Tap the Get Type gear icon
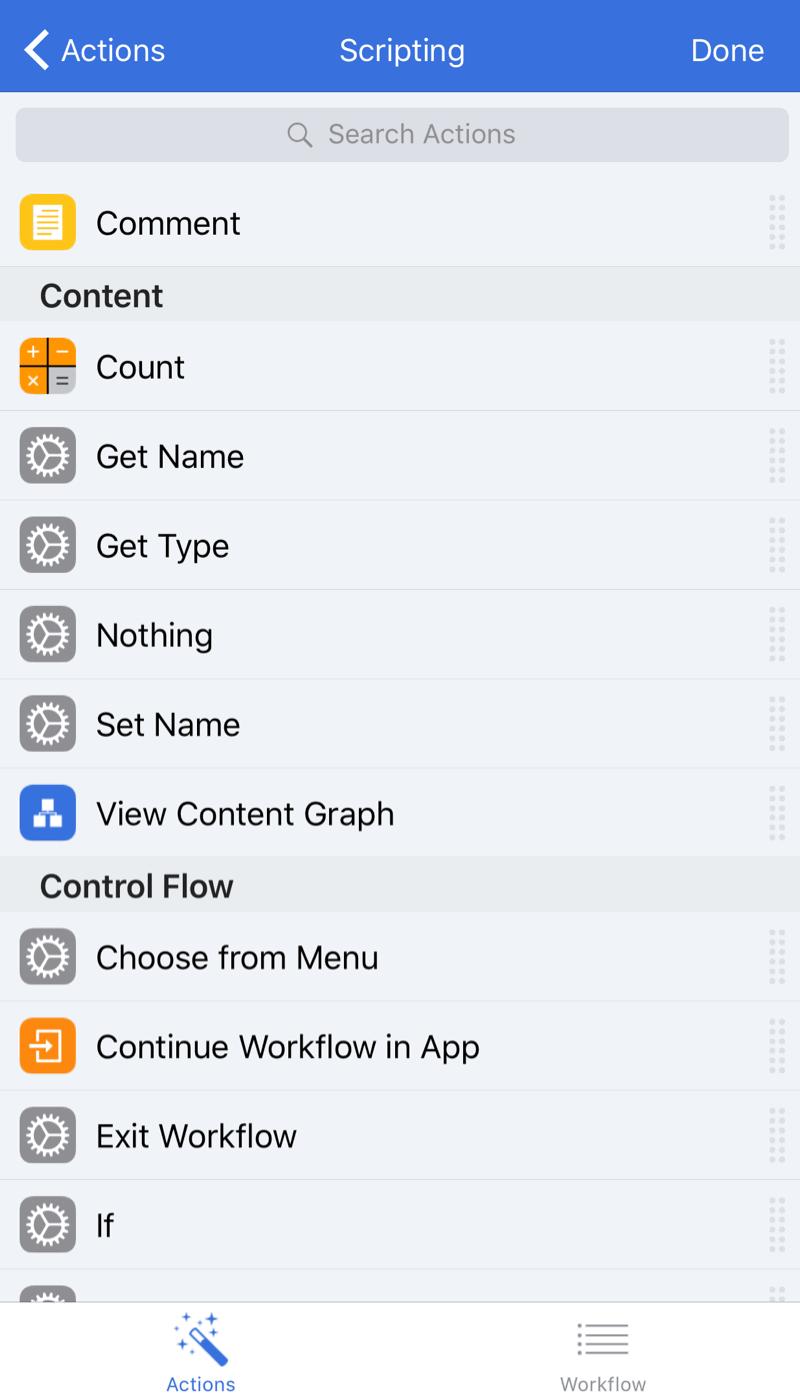800x1398 pixels. tap(46, 545)
